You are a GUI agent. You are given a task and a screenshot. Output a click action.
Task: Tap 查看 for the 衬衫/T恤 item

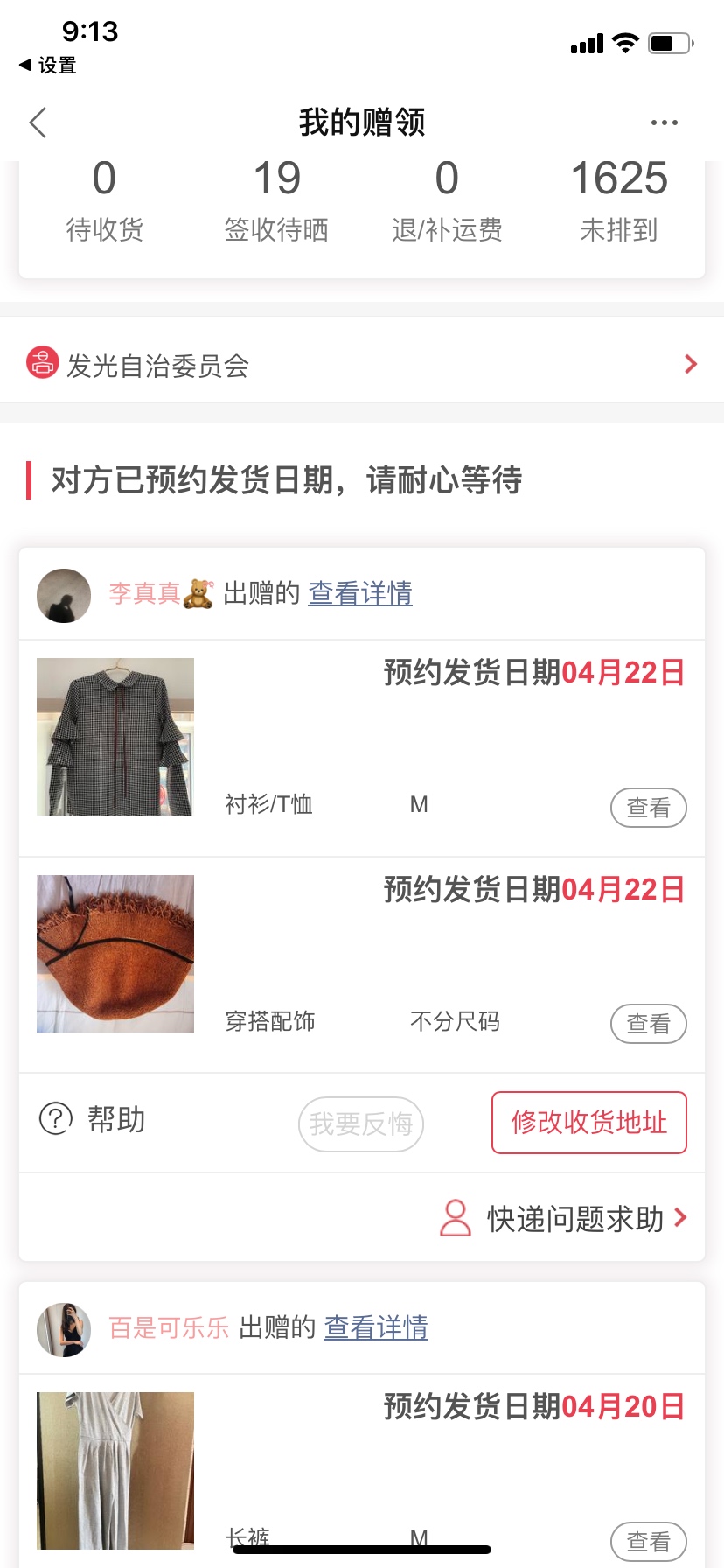pos(648,807)
